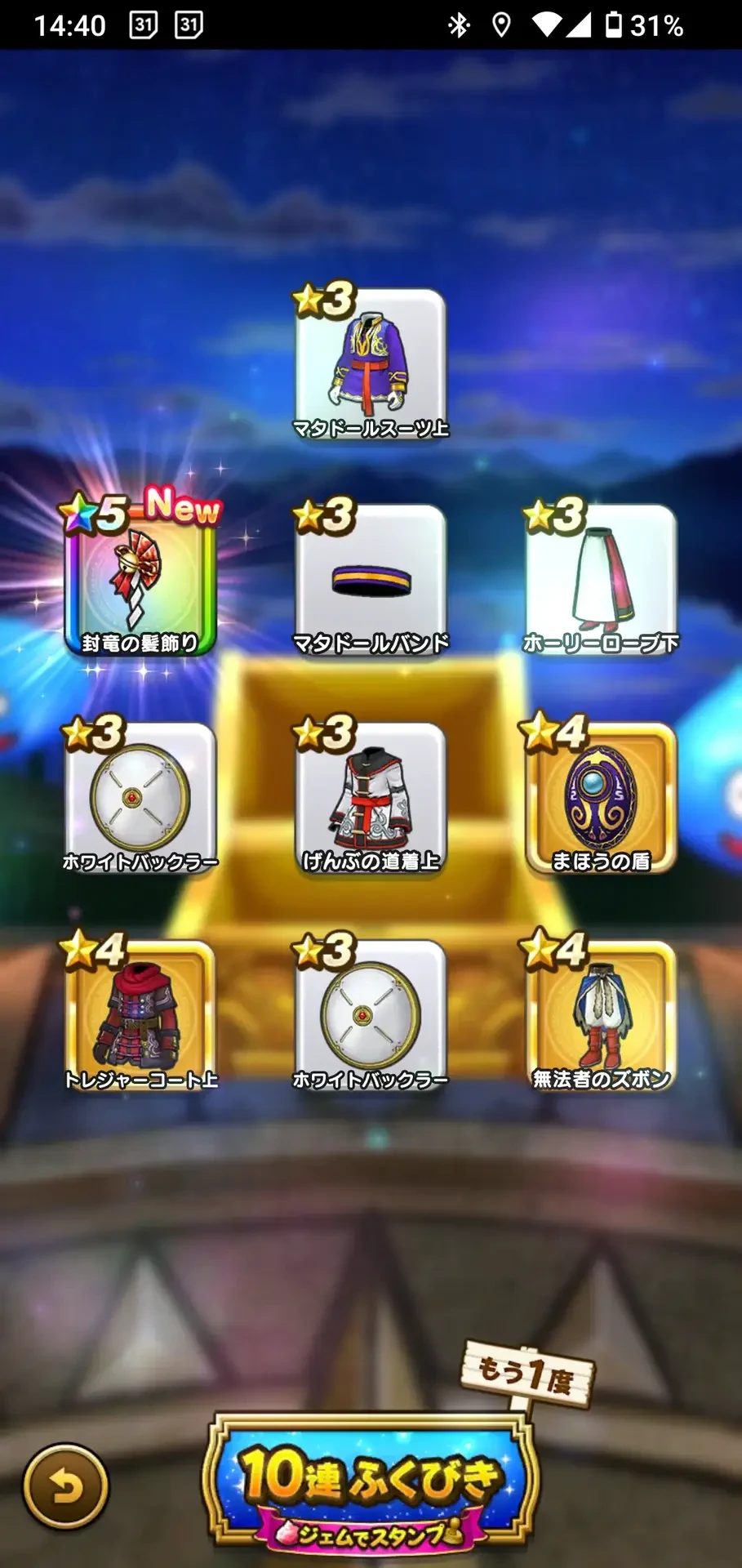View the げんぶの道着上 item tile
742x1568 pixels.
[371, 798]
